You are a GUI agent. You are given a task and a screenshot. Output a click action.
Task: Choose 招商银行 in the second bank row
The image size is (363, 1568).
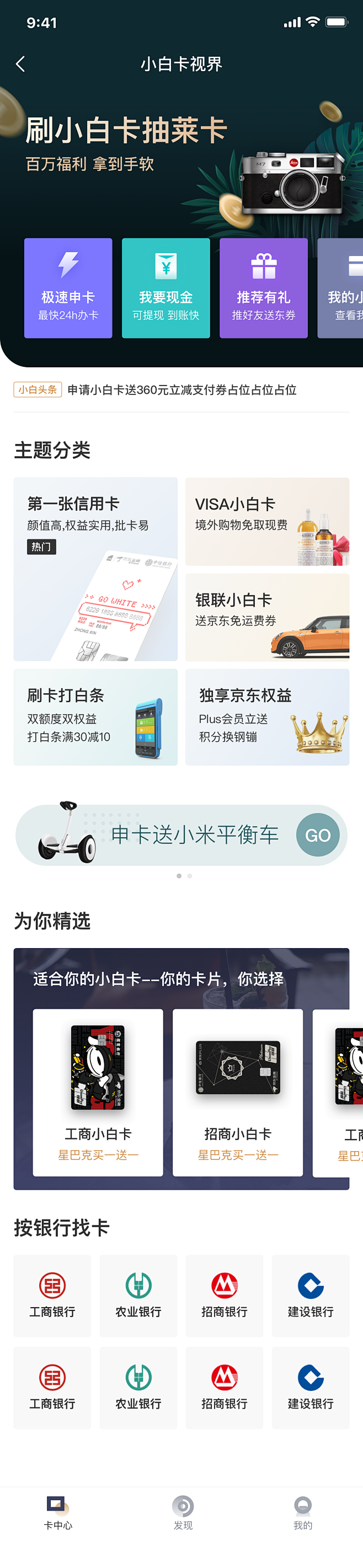[x=224, y=1387]
